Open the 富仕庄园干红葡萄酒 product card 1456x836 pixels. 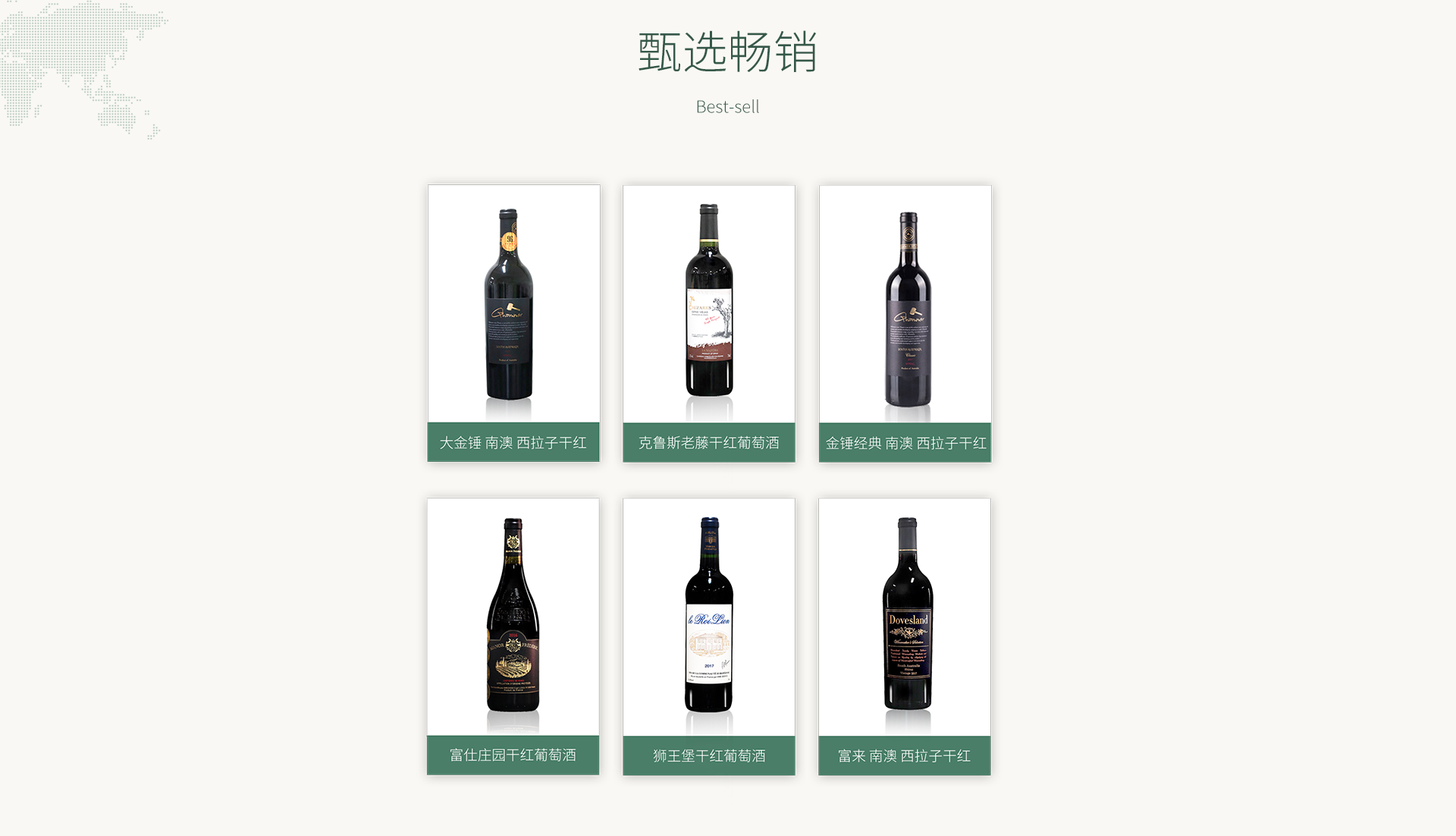513,636
